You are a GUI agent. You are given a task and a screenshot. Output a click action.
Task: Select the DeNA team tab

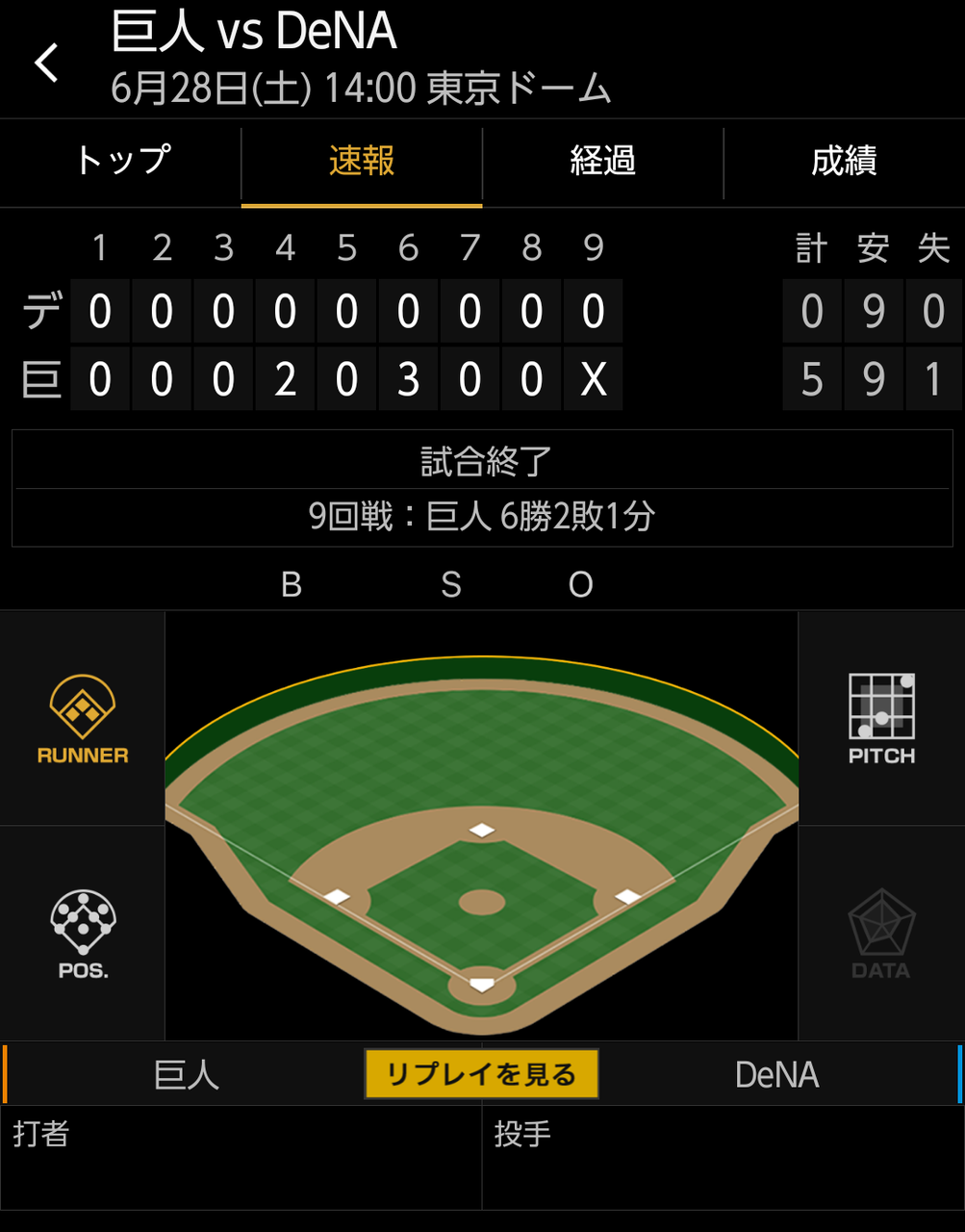click(x=776, y=1074)
